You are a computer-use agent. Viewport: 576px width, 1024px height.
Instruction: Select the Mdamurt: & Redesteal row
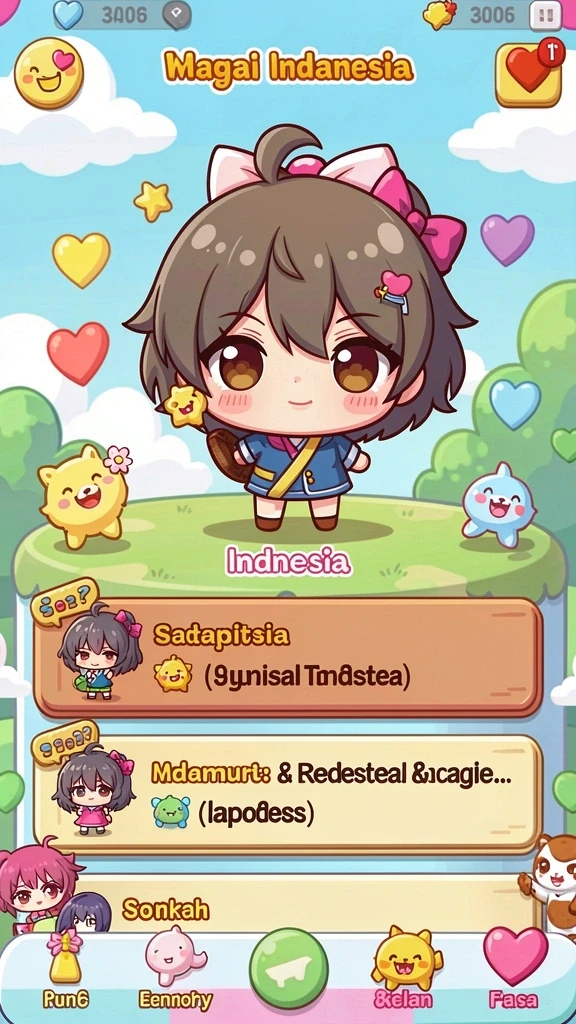click(287, 793)
